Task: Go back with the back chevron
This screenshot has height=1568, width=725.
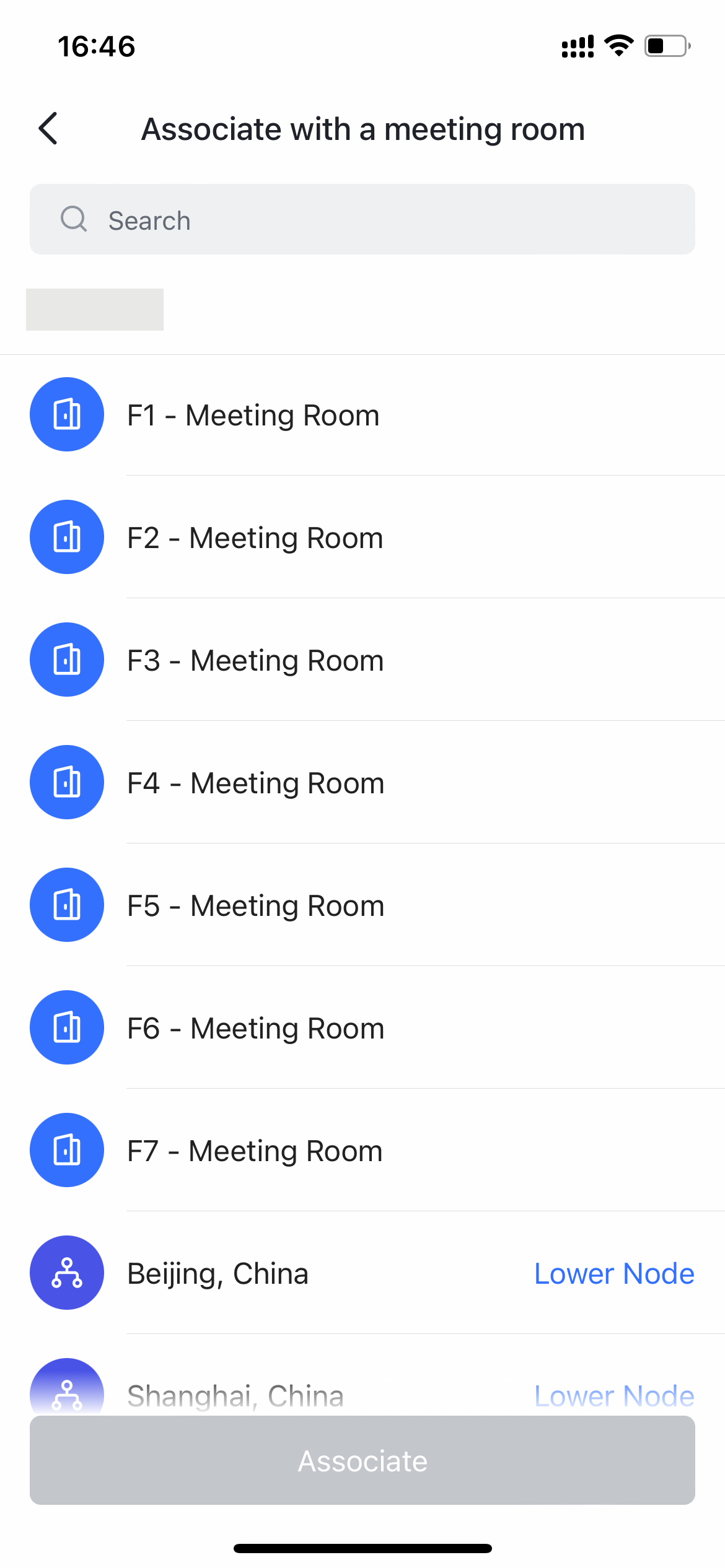Action: tap(48, 128)
